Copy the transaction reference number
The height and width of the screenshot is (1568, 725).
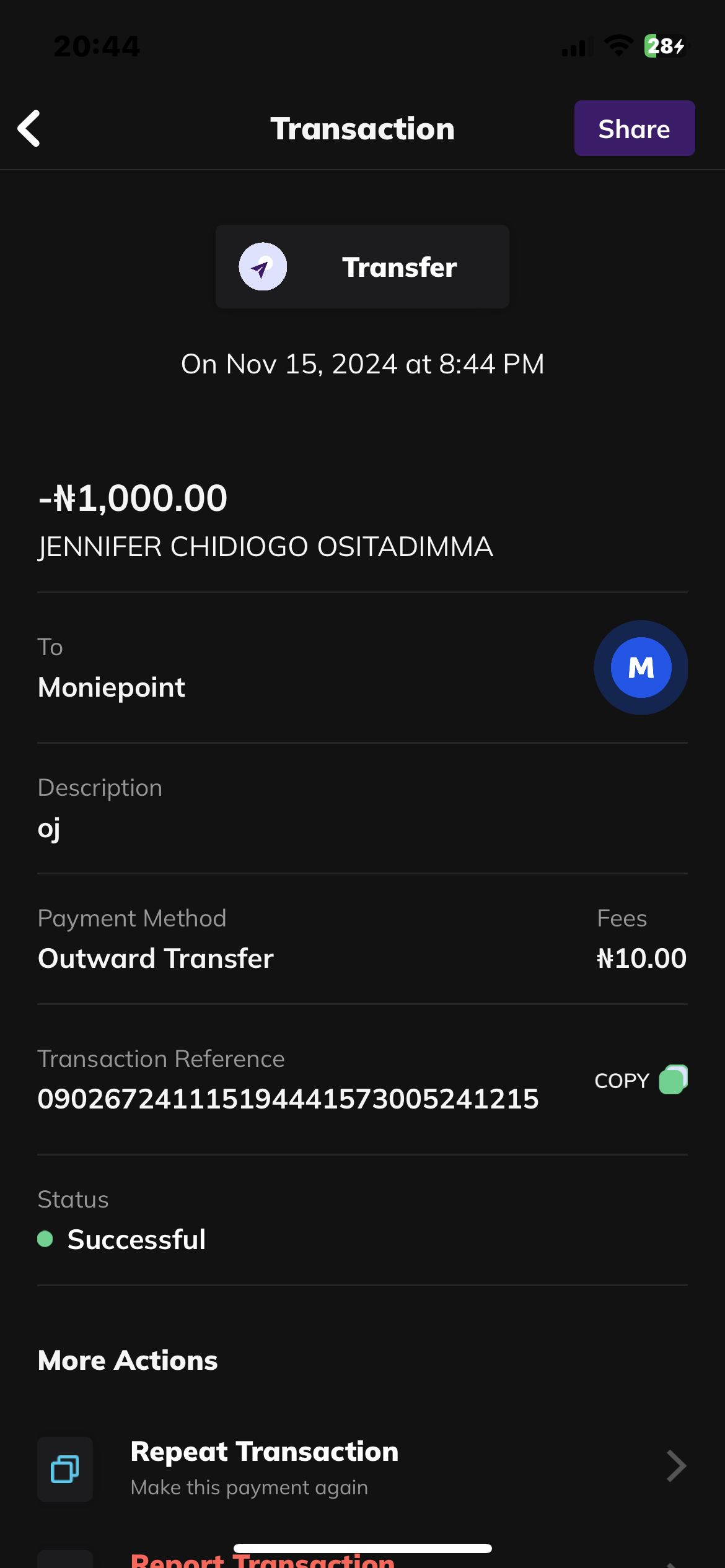tap(640, 1080)
